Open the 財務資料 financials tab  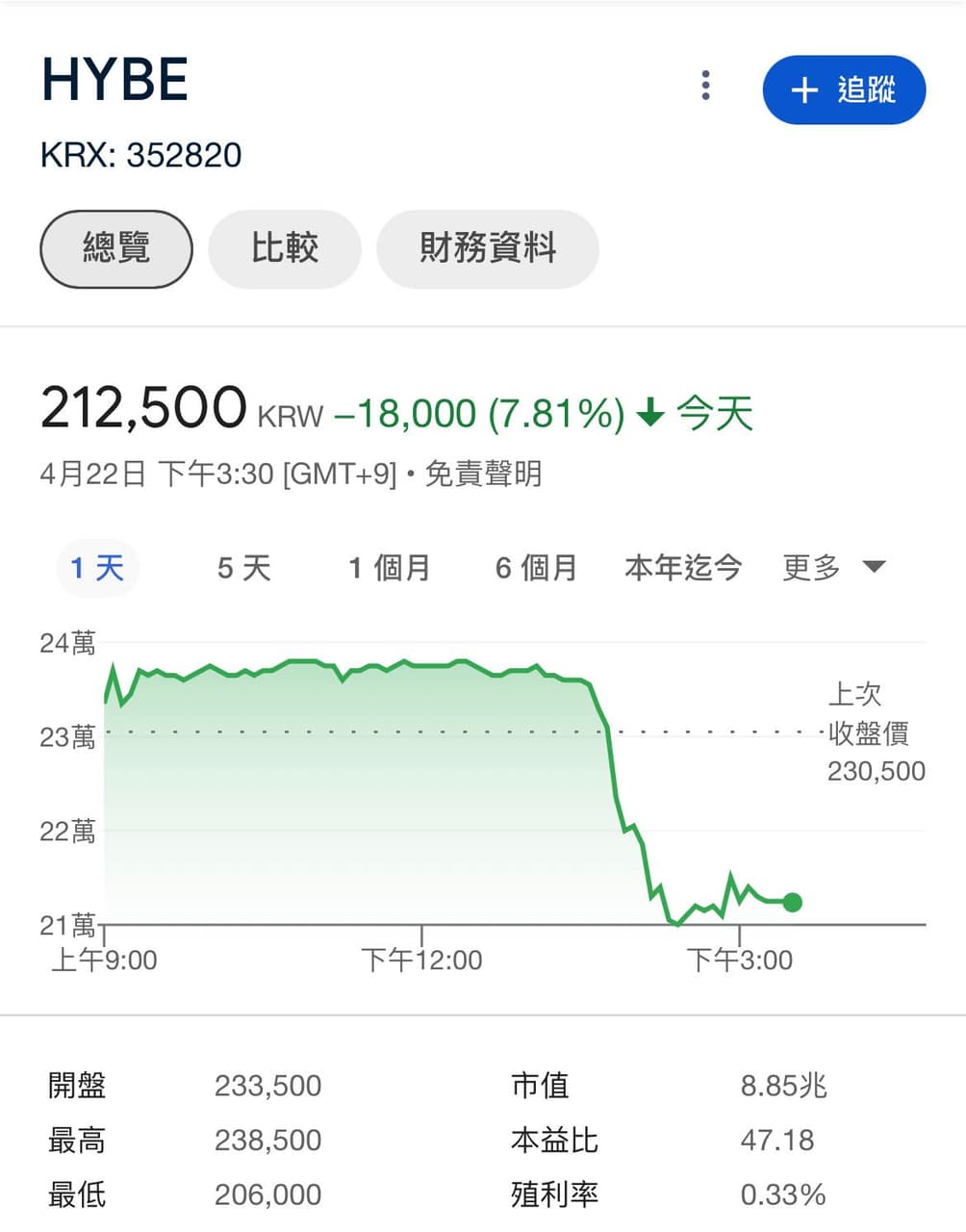(487, 248)
